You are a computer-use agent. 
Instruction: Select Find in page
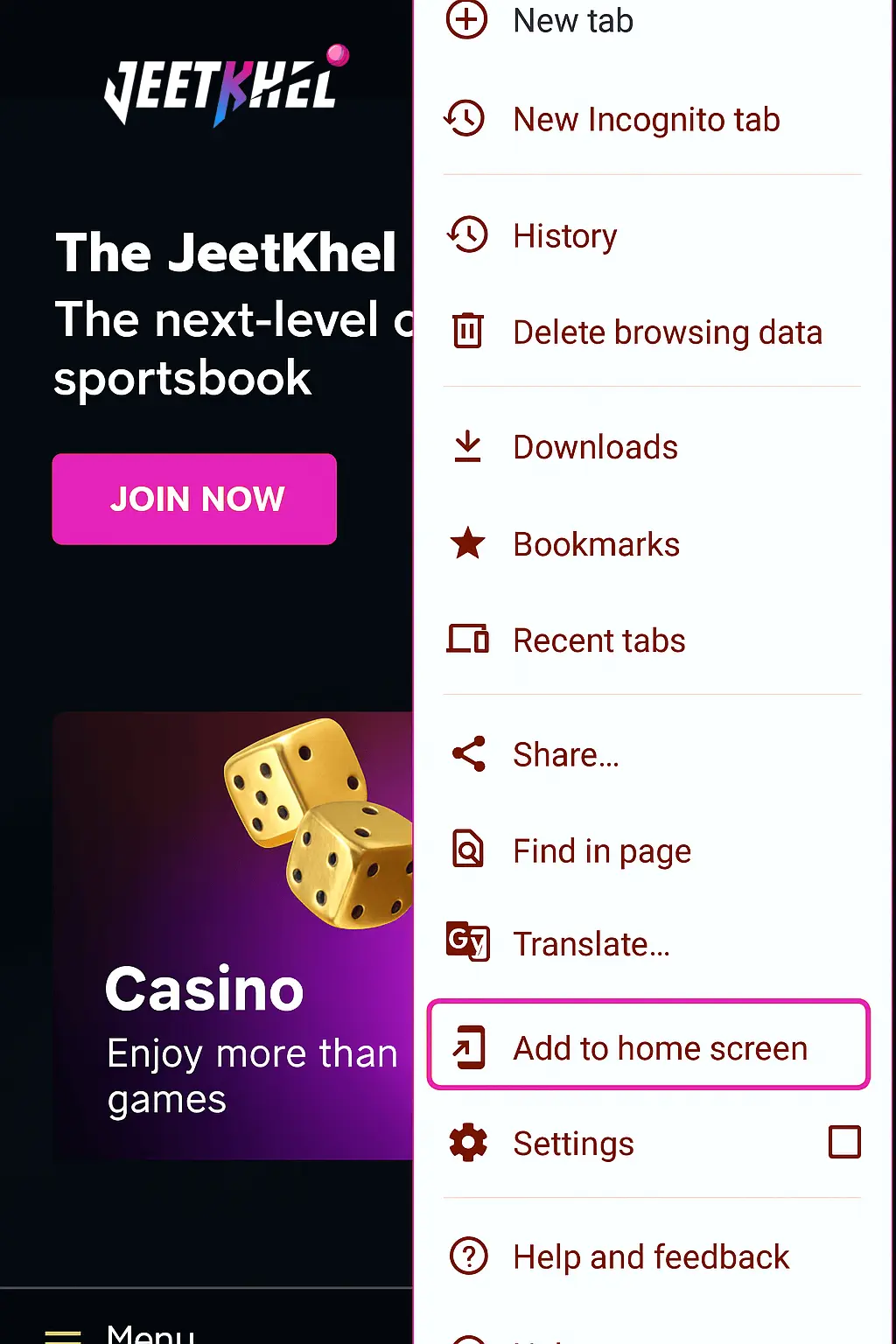coord(601,850)
